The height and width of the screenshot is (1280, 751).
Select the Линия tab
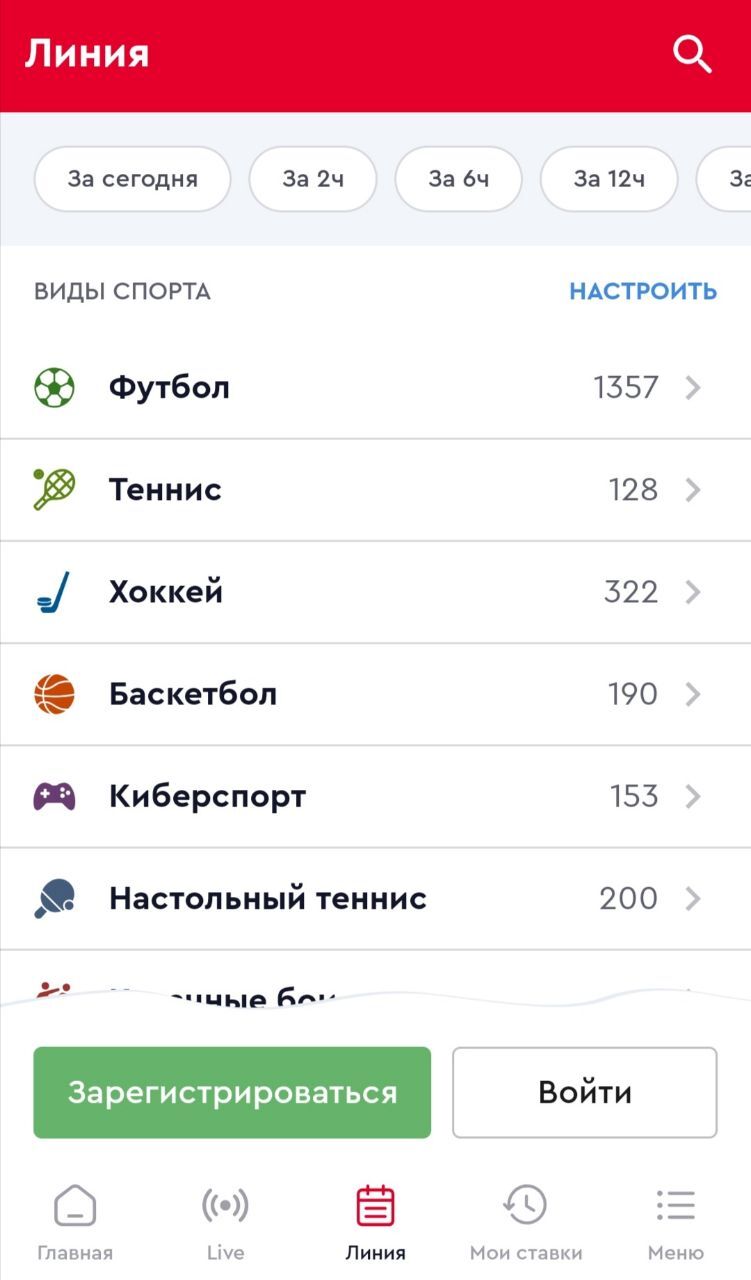click(x=375, y=1222)
